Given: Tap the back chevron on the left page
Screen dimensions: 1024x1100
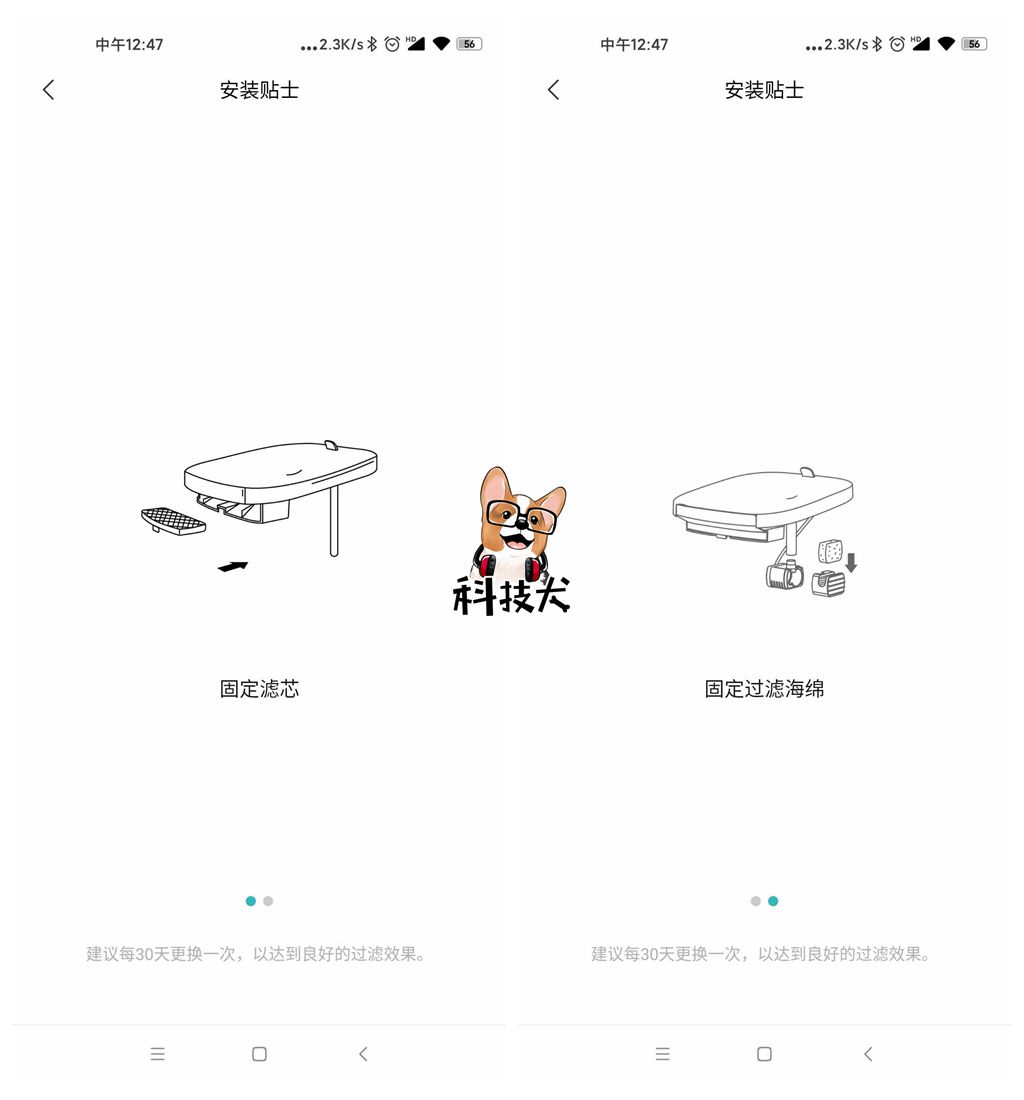Looking at the screenshot, I should [x=48, y=89].
